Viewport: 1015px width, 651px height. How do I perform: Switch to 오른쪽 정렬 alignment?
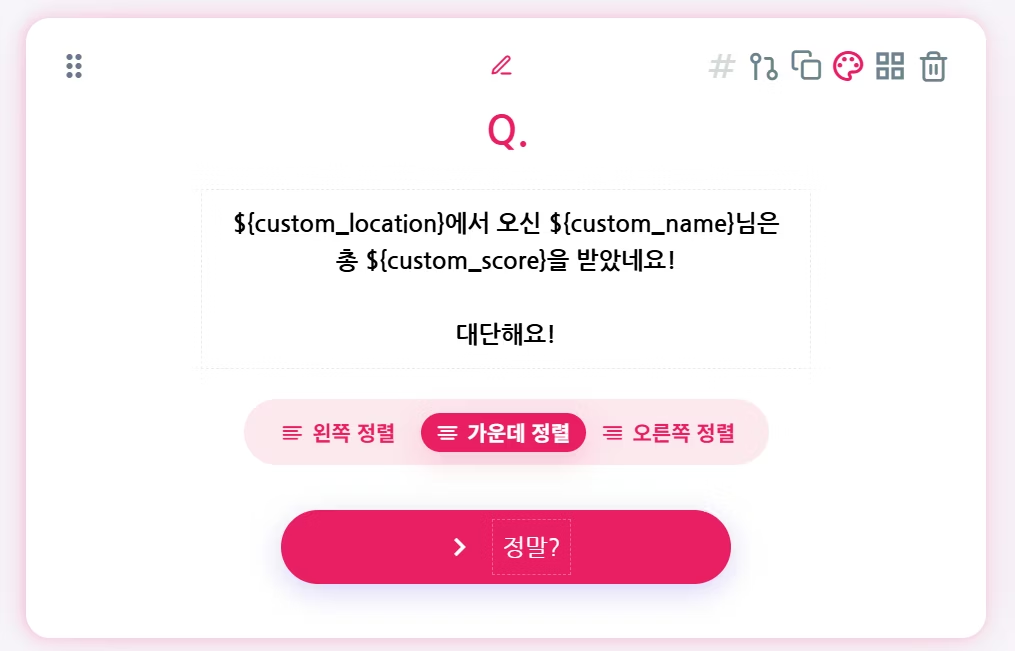[668, 433]
